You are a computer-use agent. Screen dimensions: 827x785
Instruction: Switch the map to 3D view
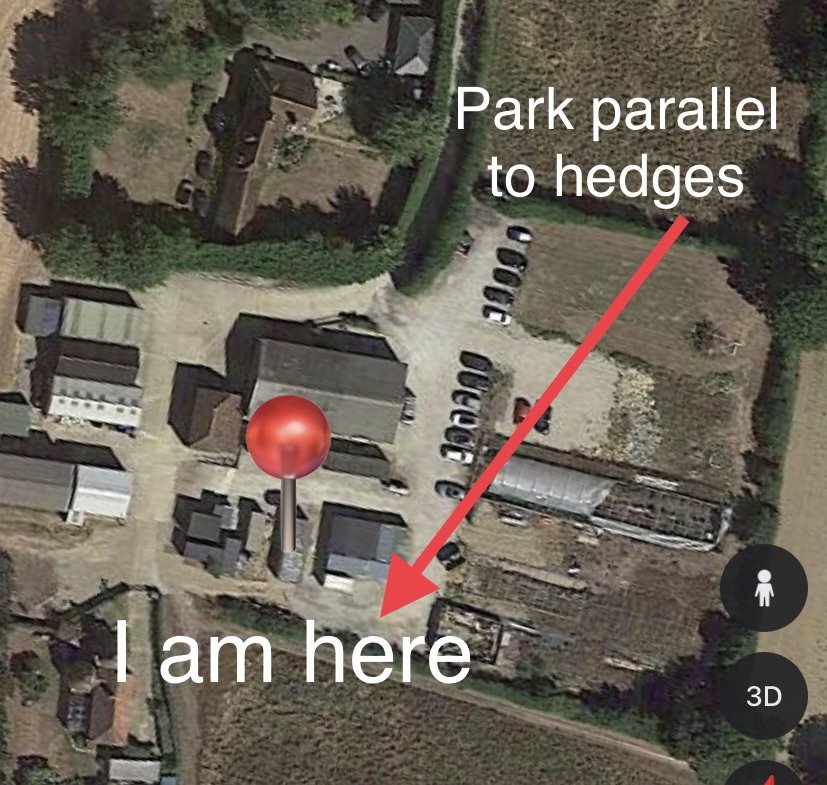tap(764, 696)
